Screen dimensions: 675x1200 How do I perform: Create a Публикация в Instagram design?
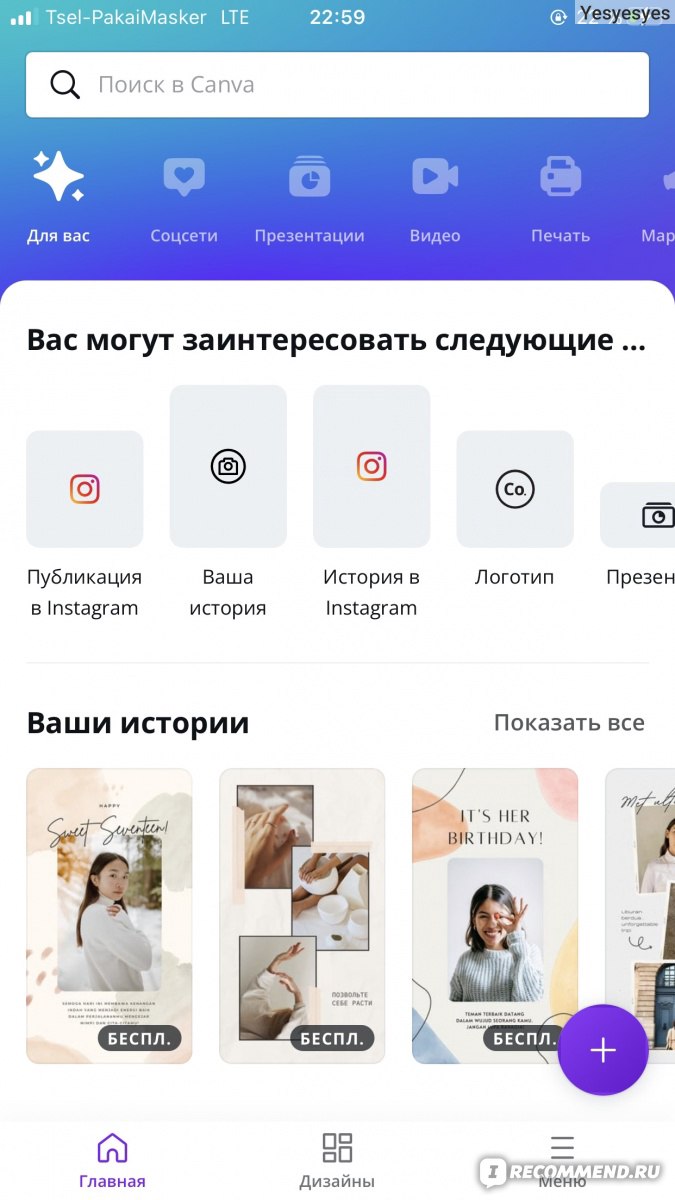click(x=85, y=524)
